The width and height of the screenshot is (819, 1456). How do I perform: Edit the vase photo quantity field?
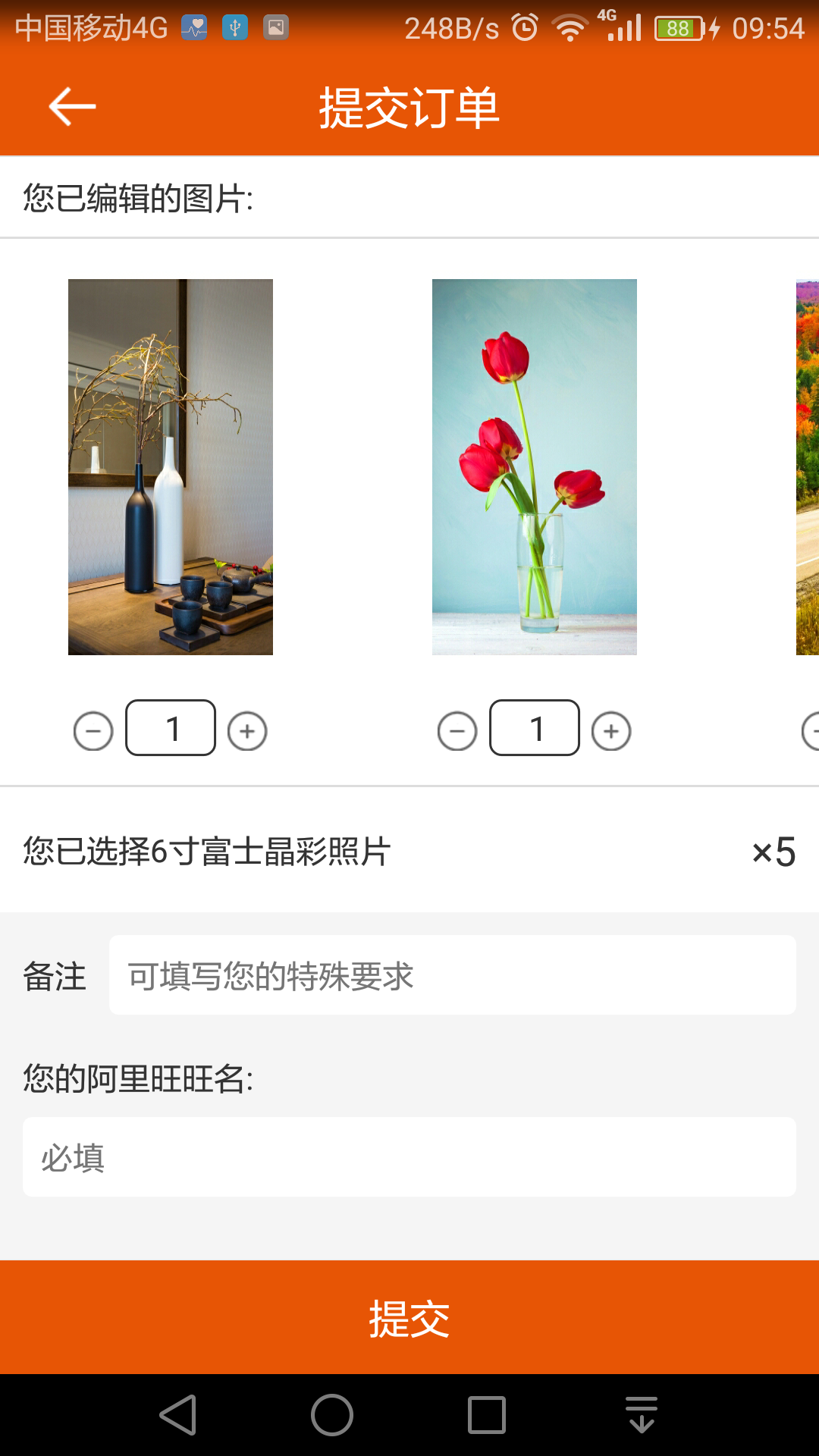(x=171, y=728)
